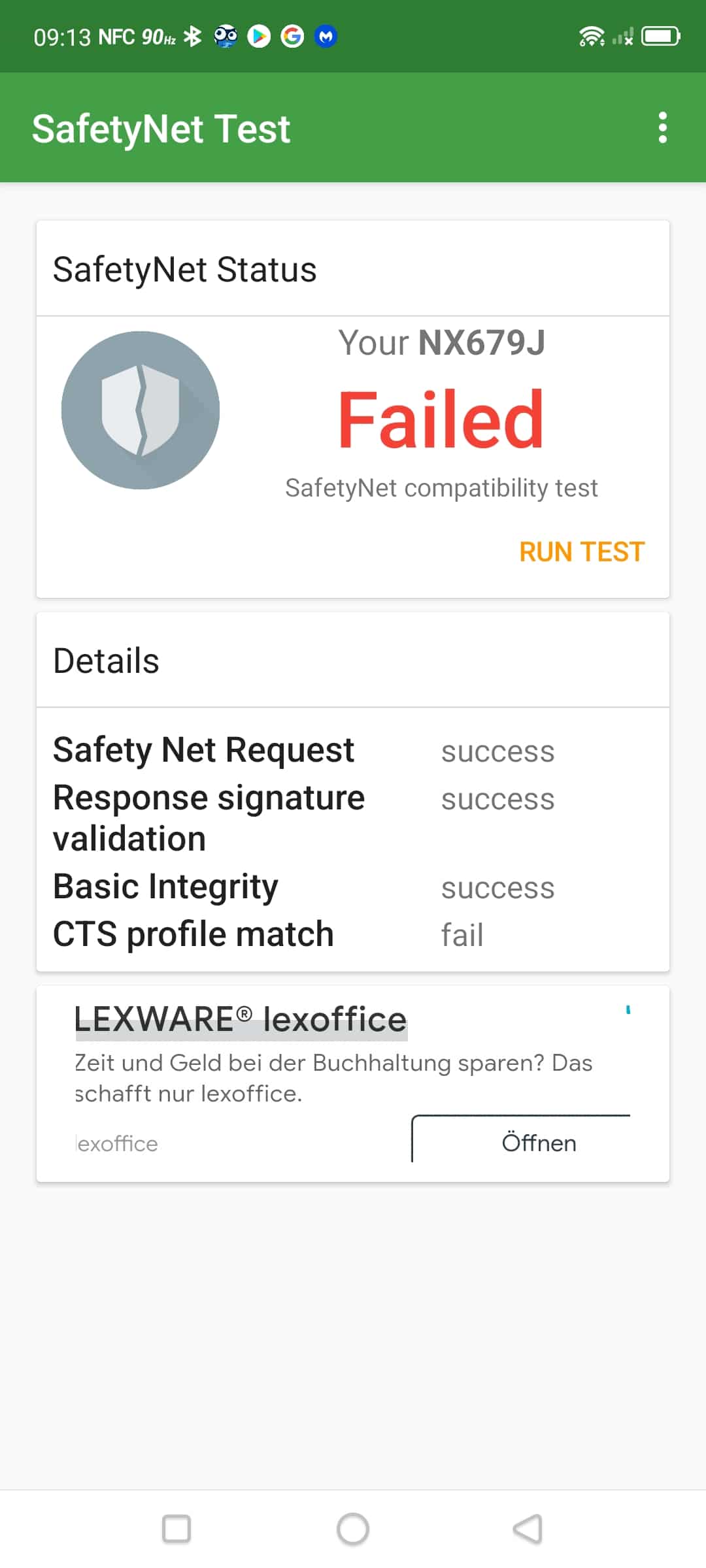Open recent apps from navigation bar
Screen dimensions: 706x1568
tap(176, 1529)
